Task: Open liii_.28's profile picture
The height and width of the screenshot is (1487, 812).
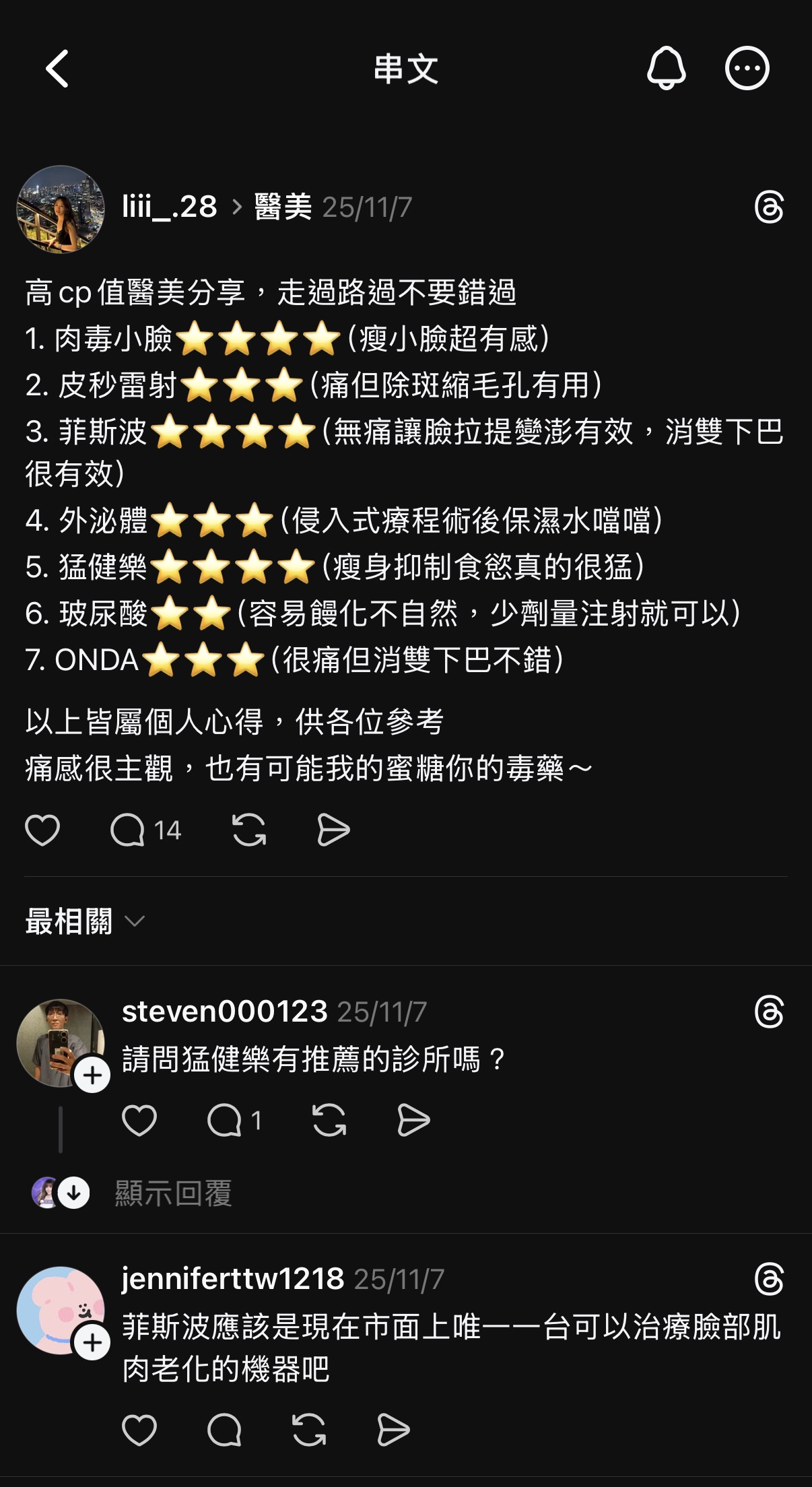Action: [61, 209]
